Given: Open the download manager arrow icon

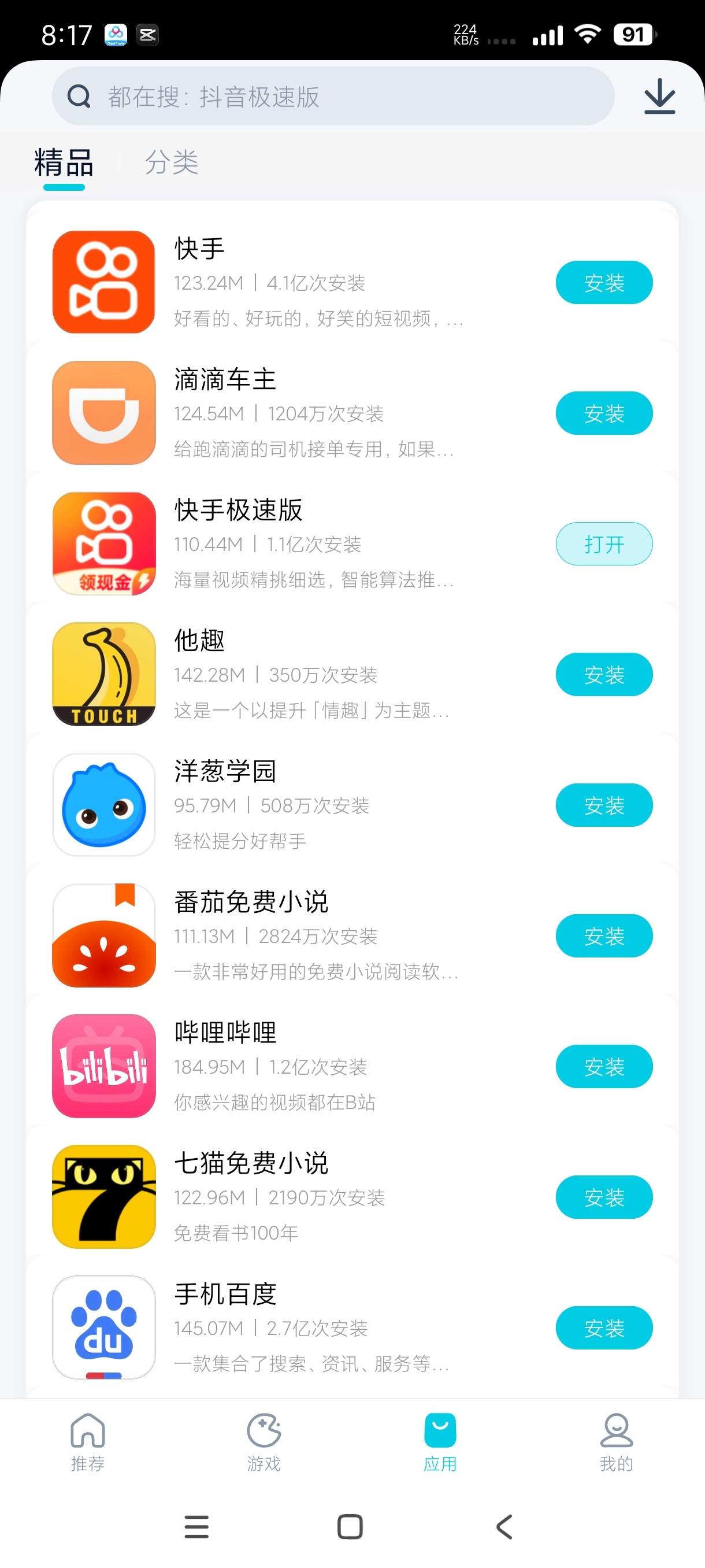Looking at the screenshot, I should [x=659, y=95].
